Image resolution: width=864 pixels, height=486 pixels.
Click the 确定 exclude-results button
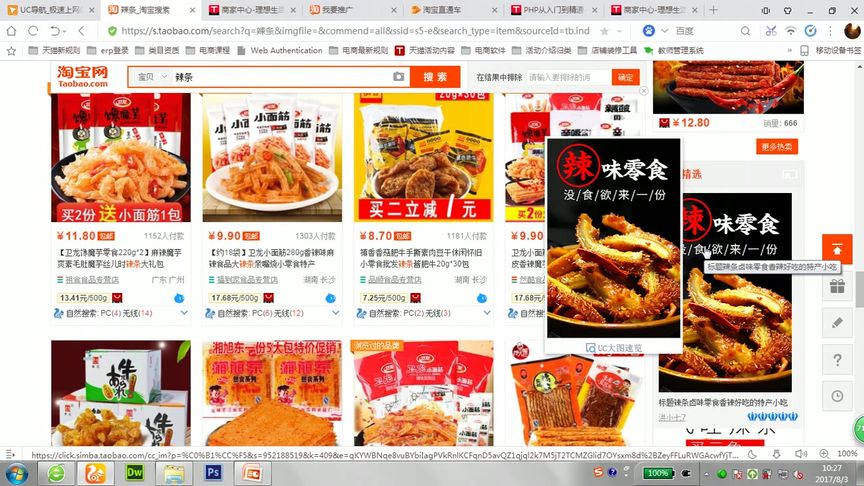tap(625, 76)
